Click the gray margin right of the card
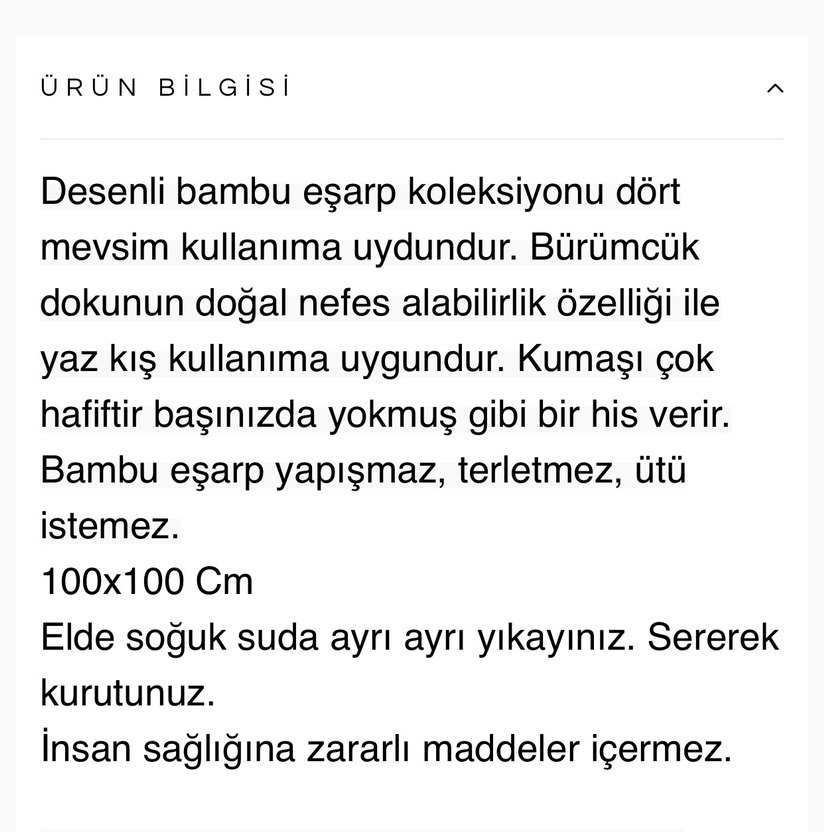The height and width of the screenshot is (832, 824). [816, 400]
